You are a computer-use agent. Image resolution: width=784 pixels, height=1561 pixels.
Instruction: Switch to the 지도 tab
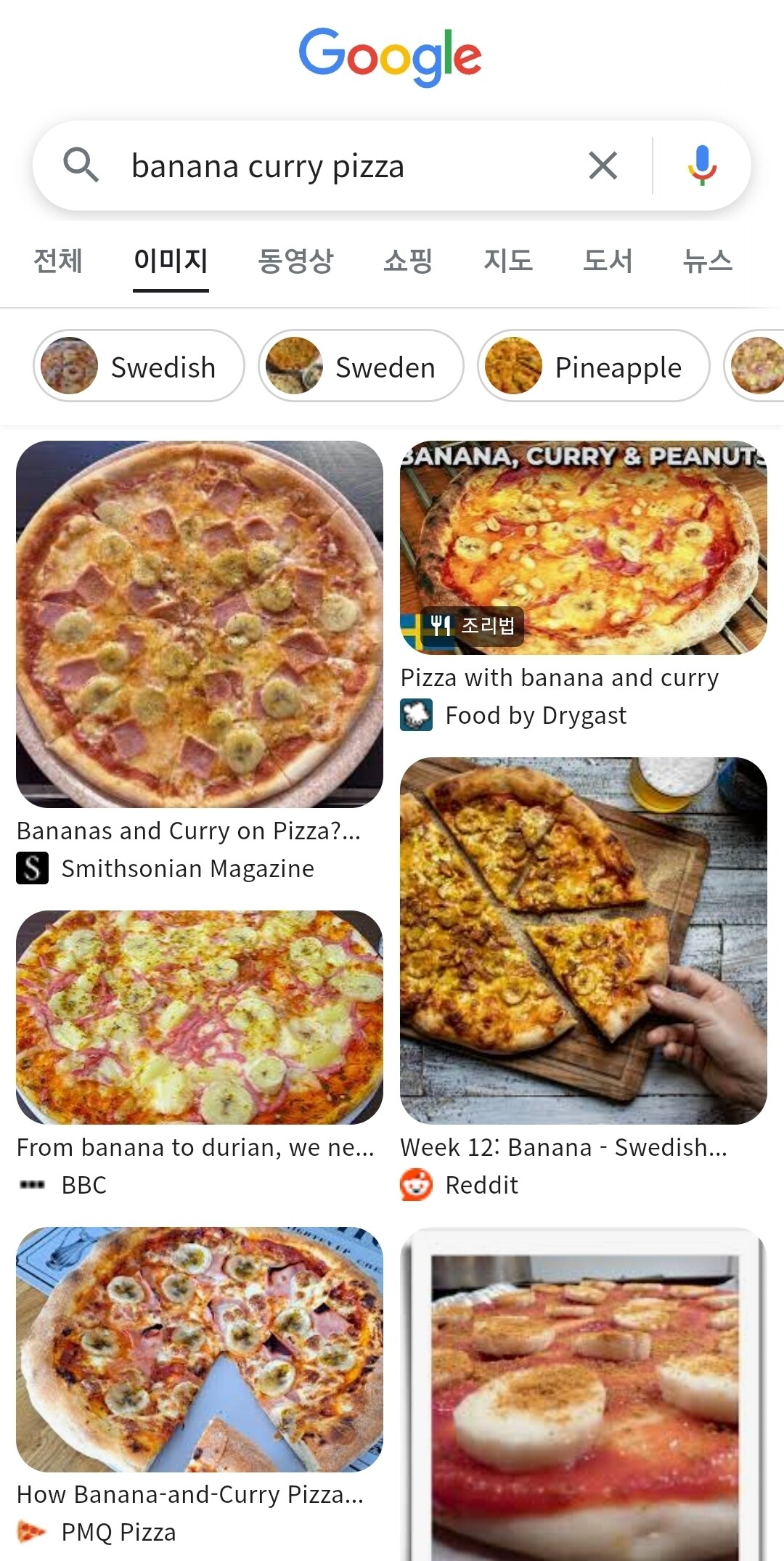(508, 261)
